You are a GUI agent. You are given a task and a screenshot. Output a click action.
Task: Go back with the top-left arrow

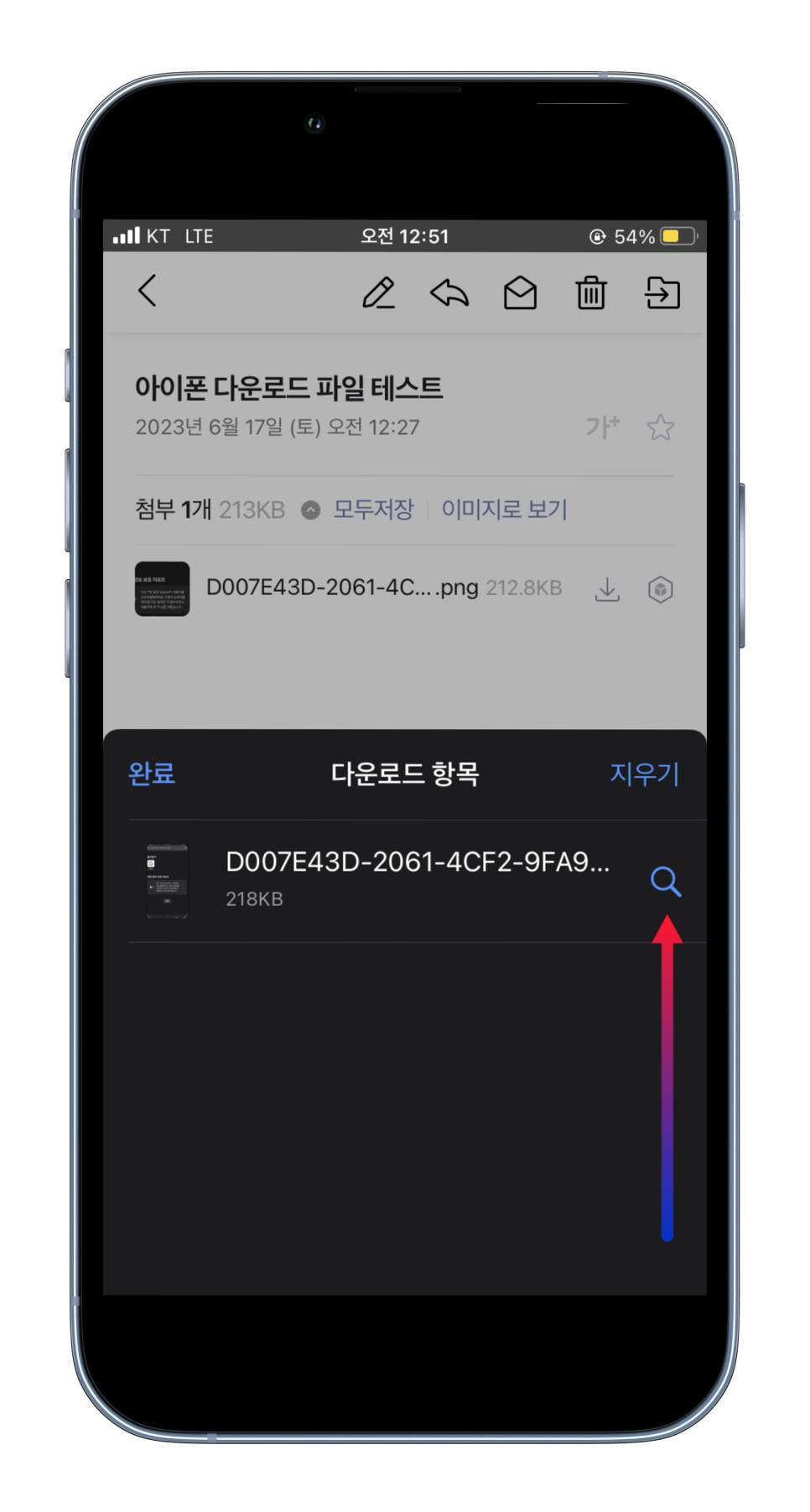pyautogui.click(x=148, y=291)
